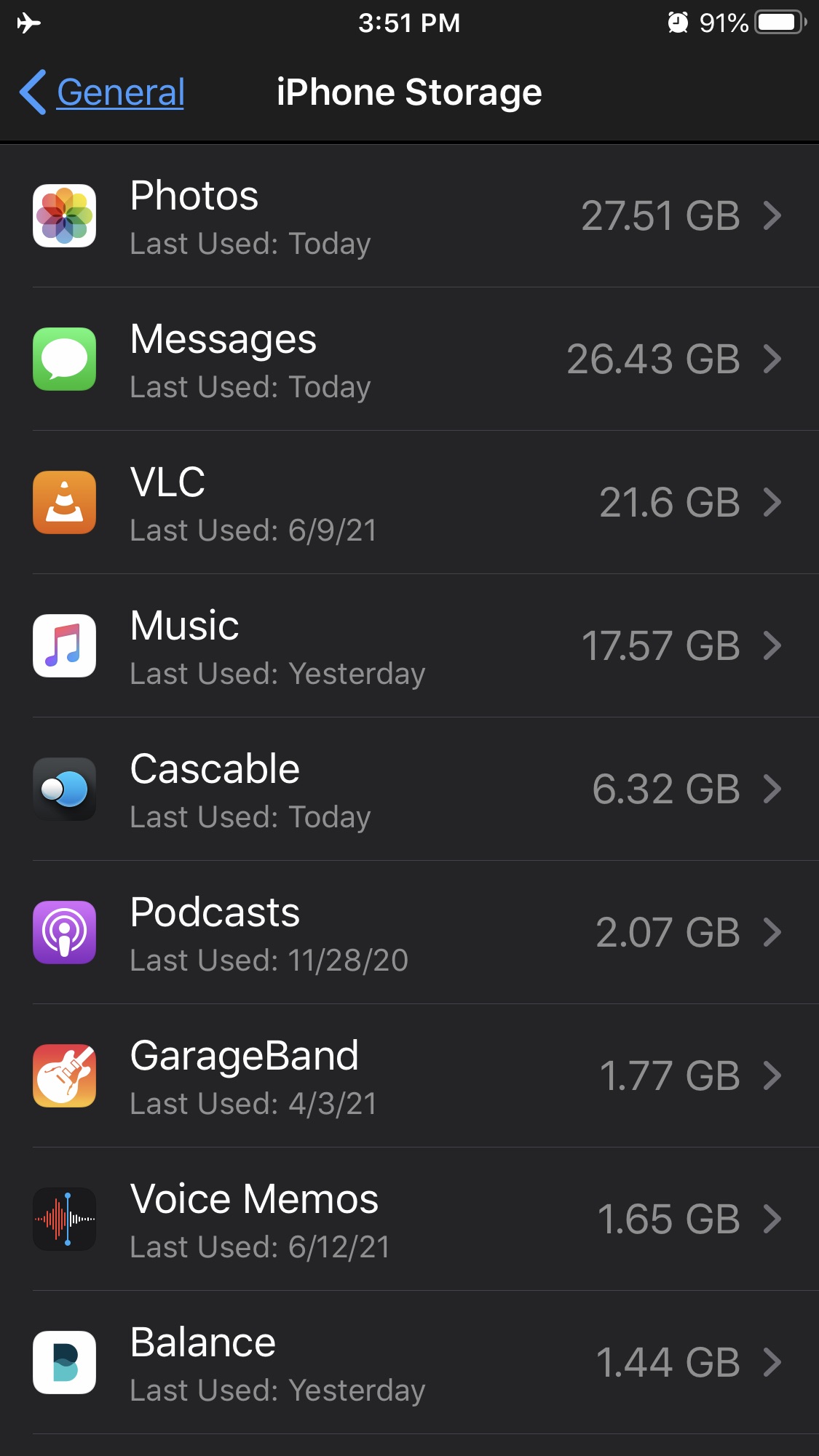Go back to General settings
Image resolution: width=819 pixels, height=1456 pixels.
(102, 92)
